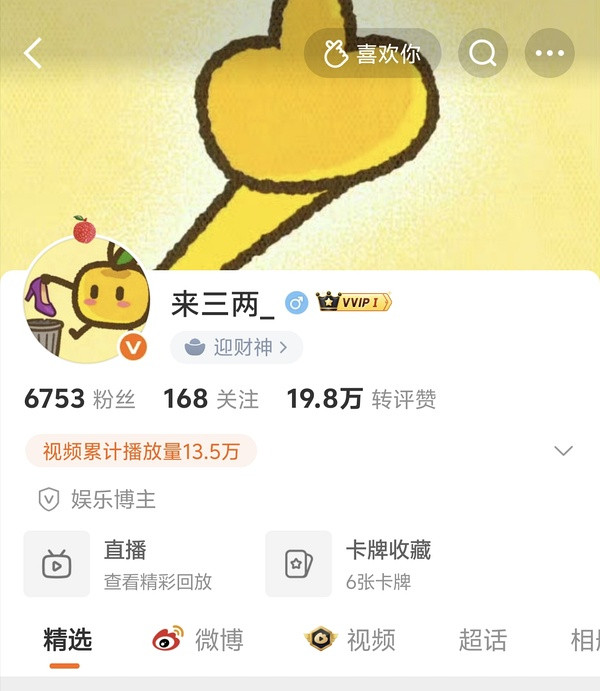
Task: Switch to the 精选 tab
Action: click(67, 640)
